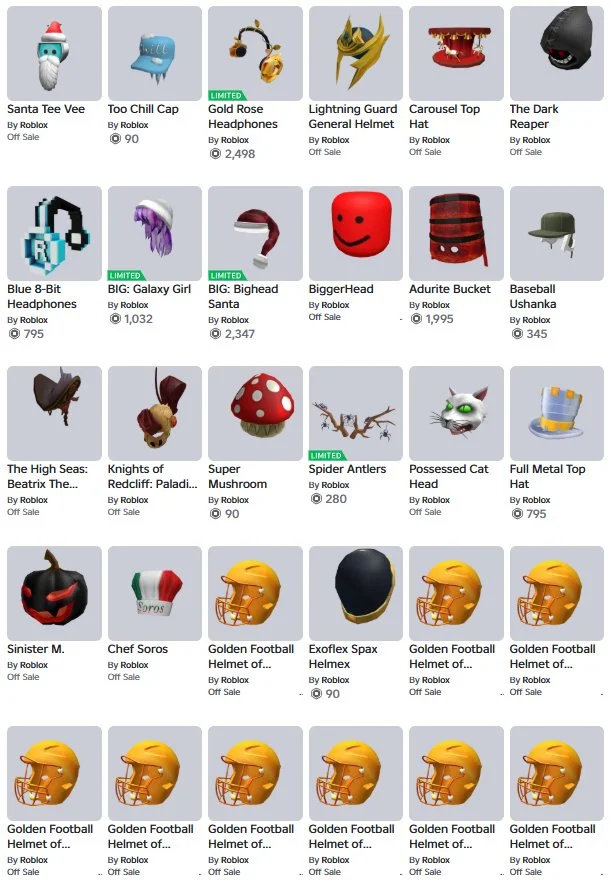The height and width of the screenshot is (889, 611).
Task: Open The High Seas: Beatrix item
Action: click(54, 413)
